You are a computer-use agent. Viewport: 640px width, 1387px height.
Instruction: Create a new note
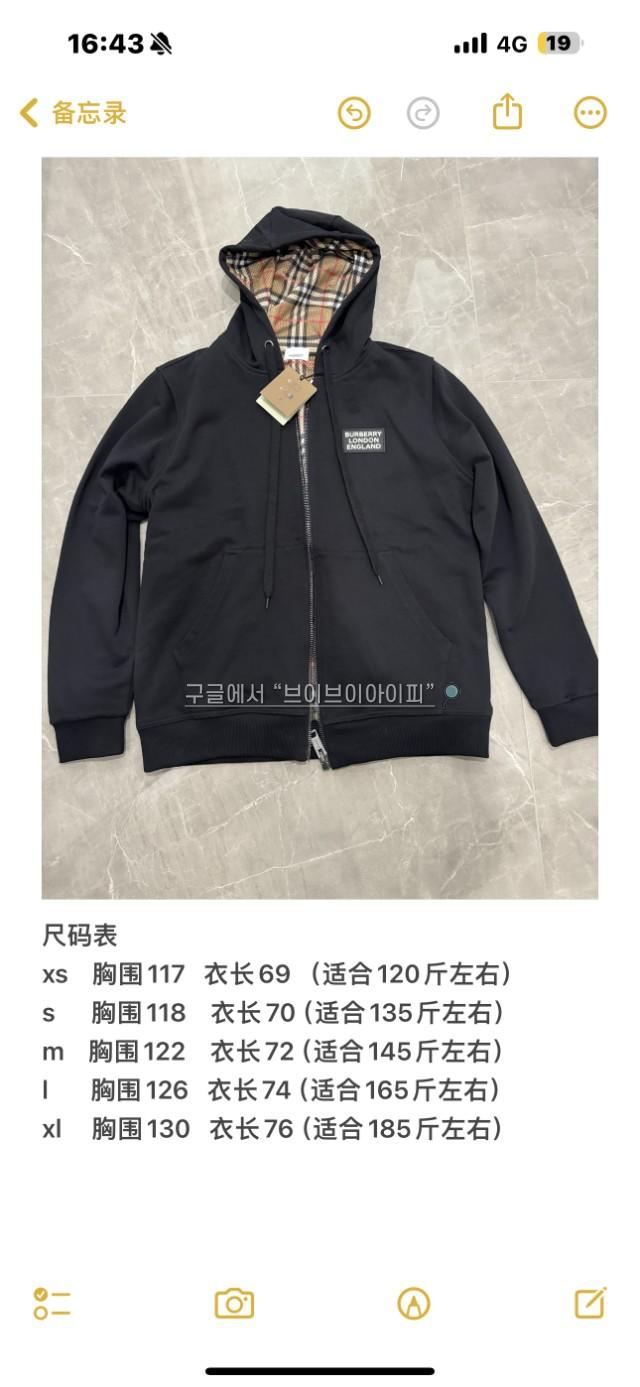click(x=590, y=1302)
